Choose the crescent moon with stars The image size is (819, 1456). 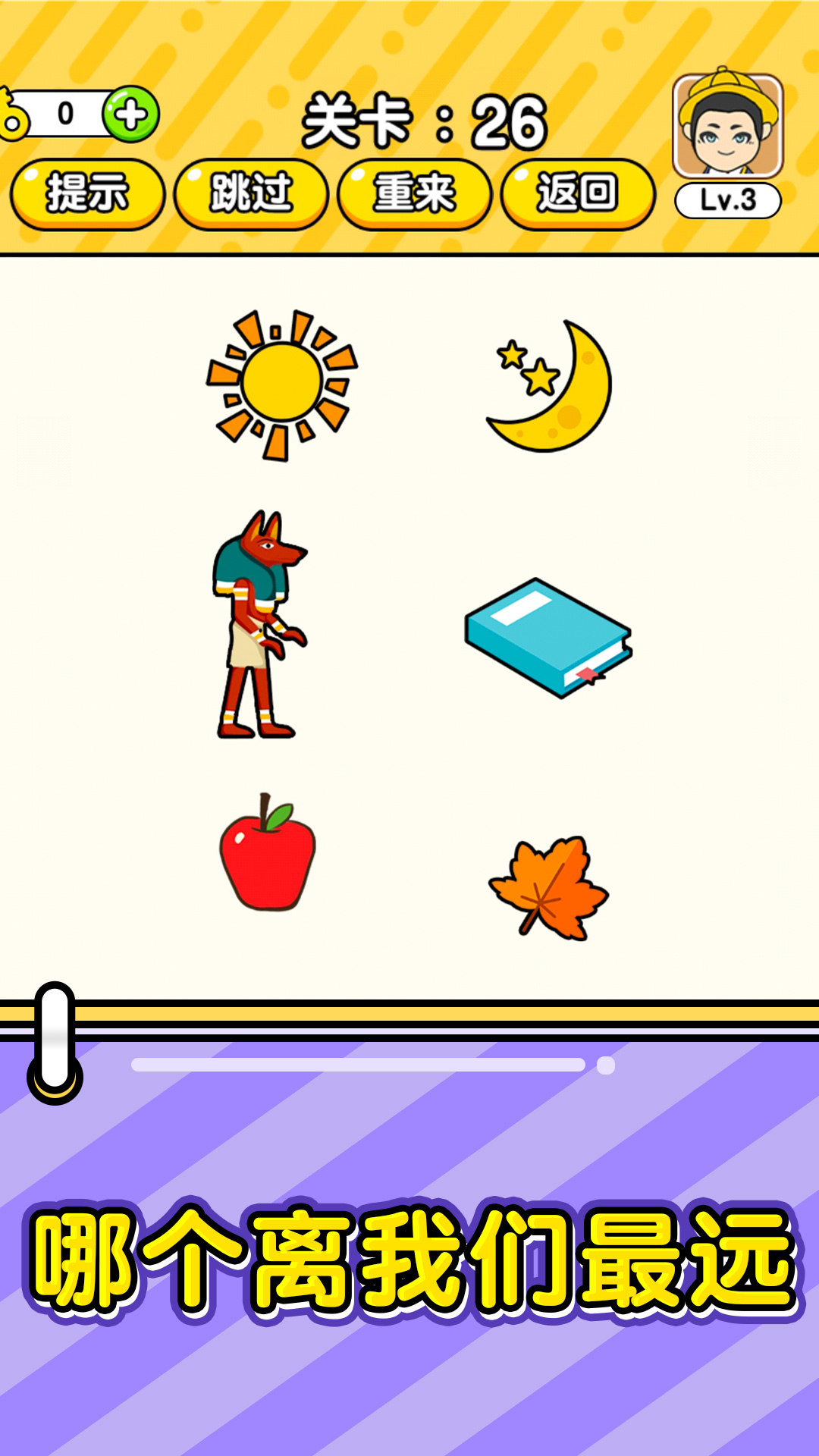click(x=552, y=387)
